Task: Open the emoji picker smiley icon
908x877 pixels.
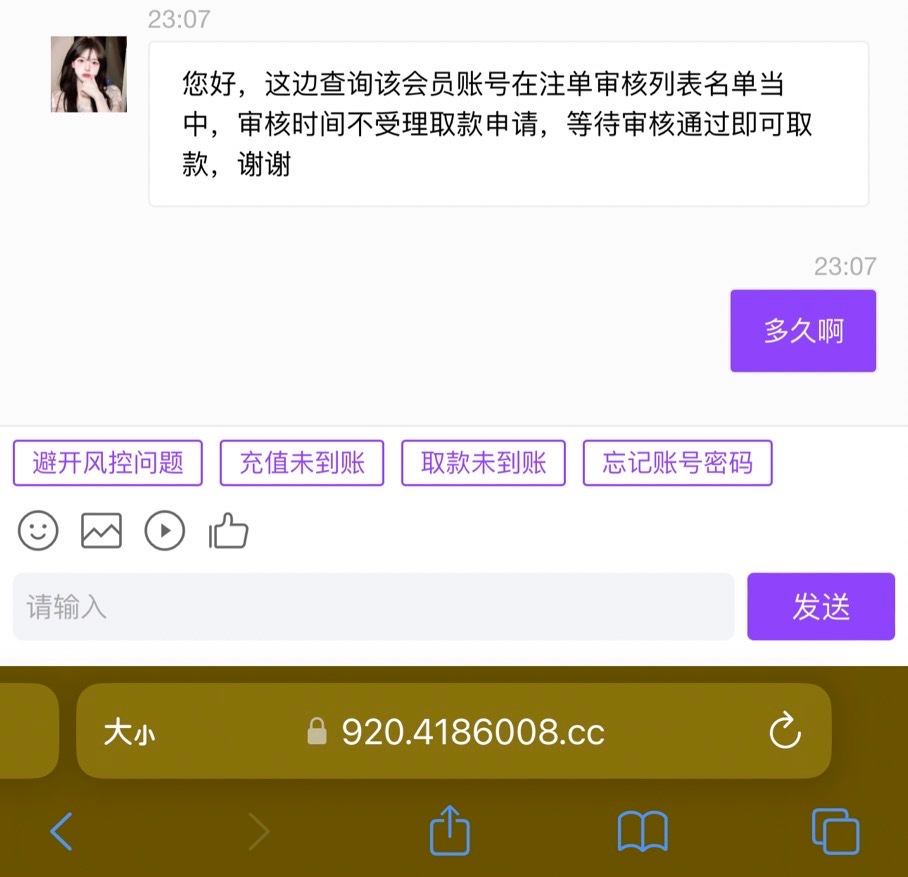Action: pyautogui.click(x=38, y=531)
